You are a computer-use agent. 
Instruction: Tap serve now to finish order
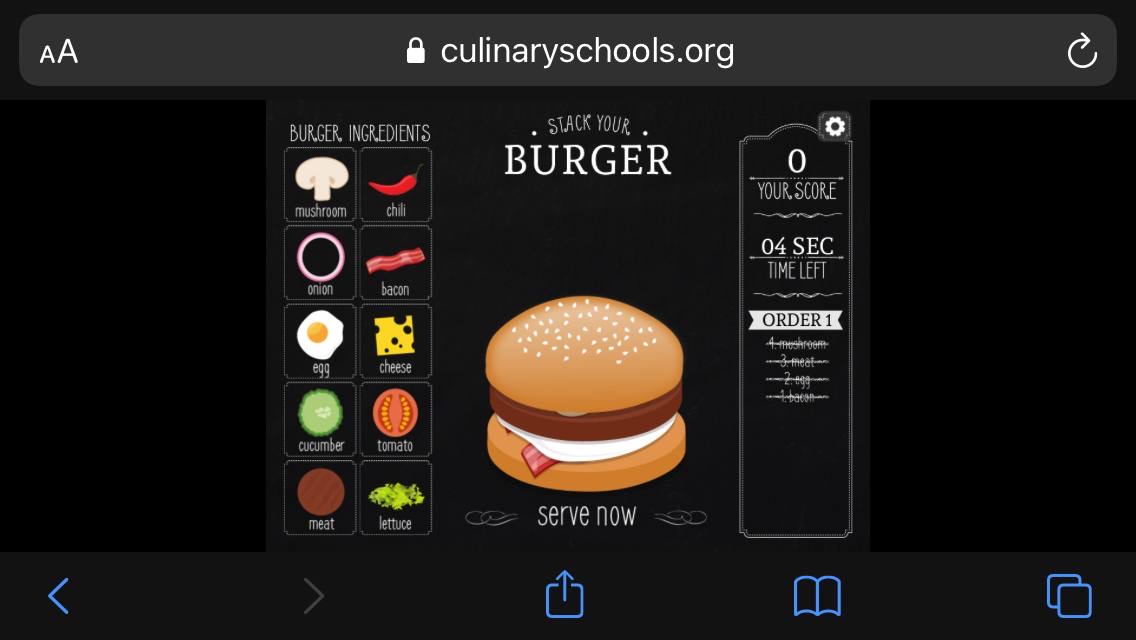pyautogui.click(x=587, y=515)
